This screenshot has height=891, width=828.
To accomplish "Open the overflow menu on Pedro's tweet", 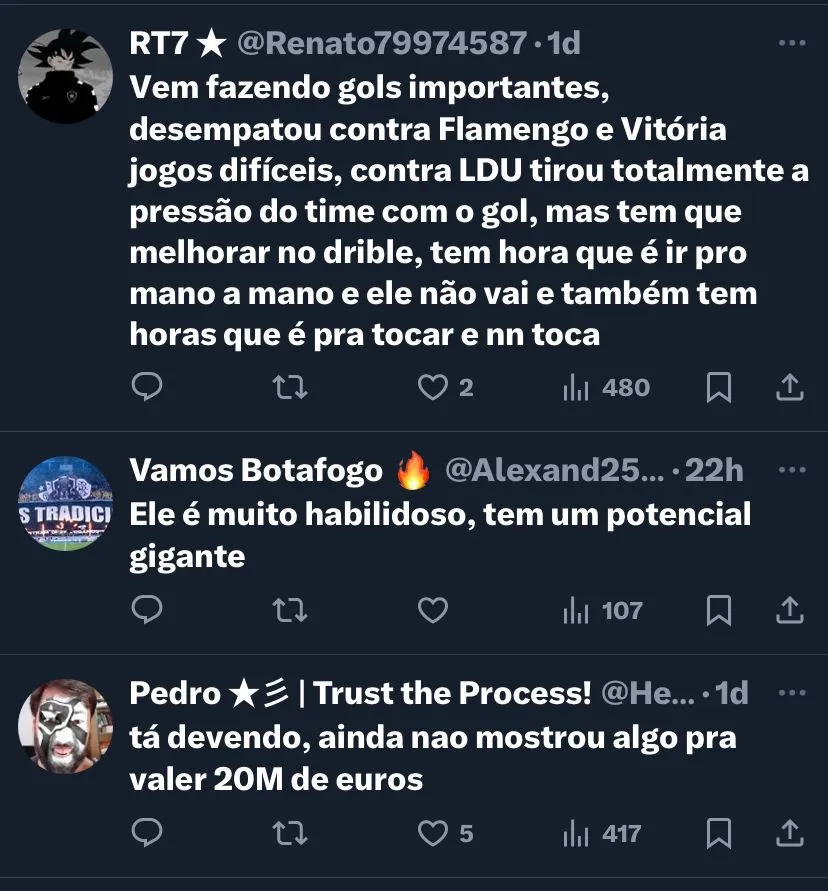I will (x=791, y=693).
